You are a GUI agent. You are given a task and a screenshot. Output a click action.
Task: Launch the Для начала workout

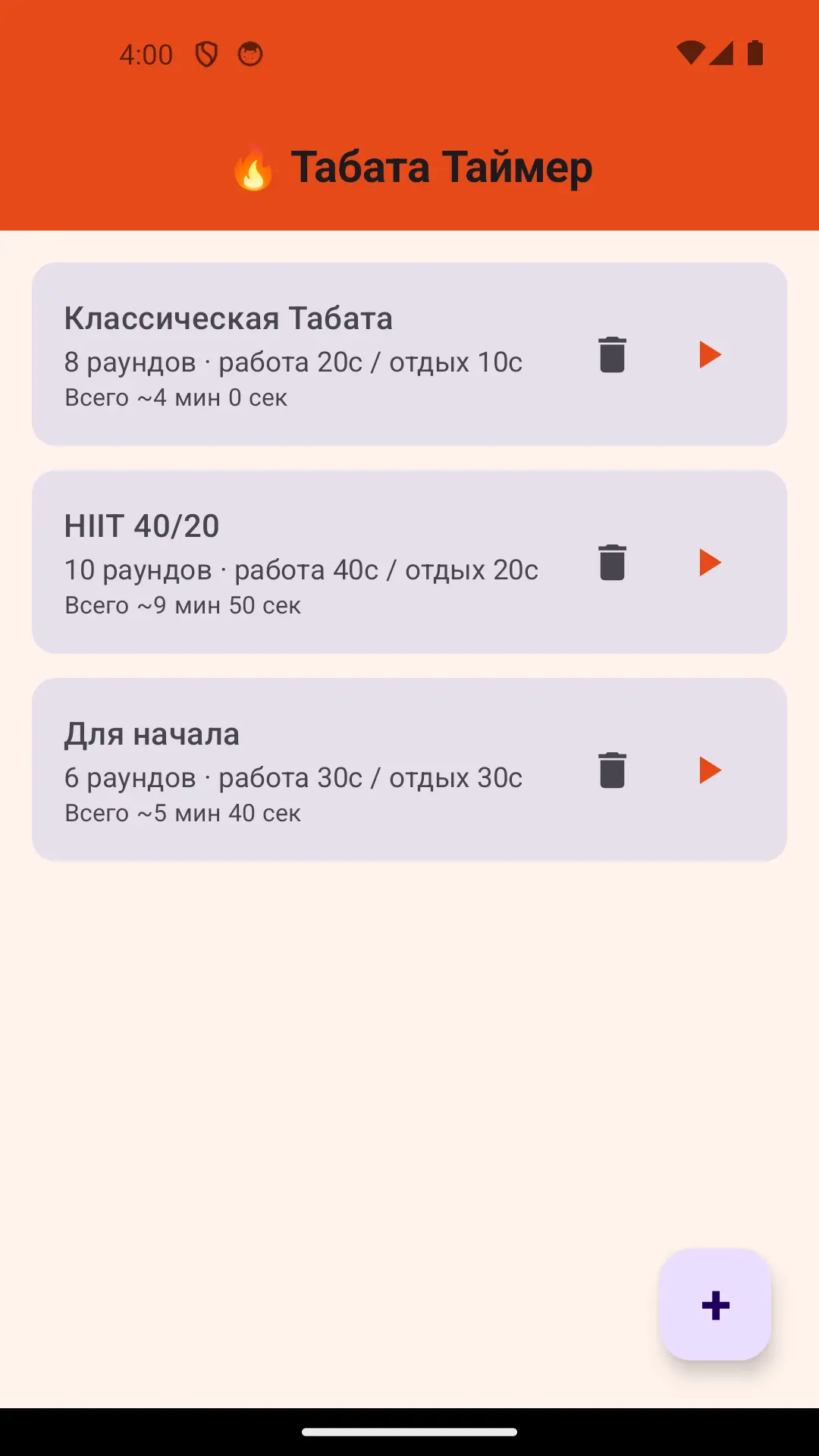tap(710, 770)
